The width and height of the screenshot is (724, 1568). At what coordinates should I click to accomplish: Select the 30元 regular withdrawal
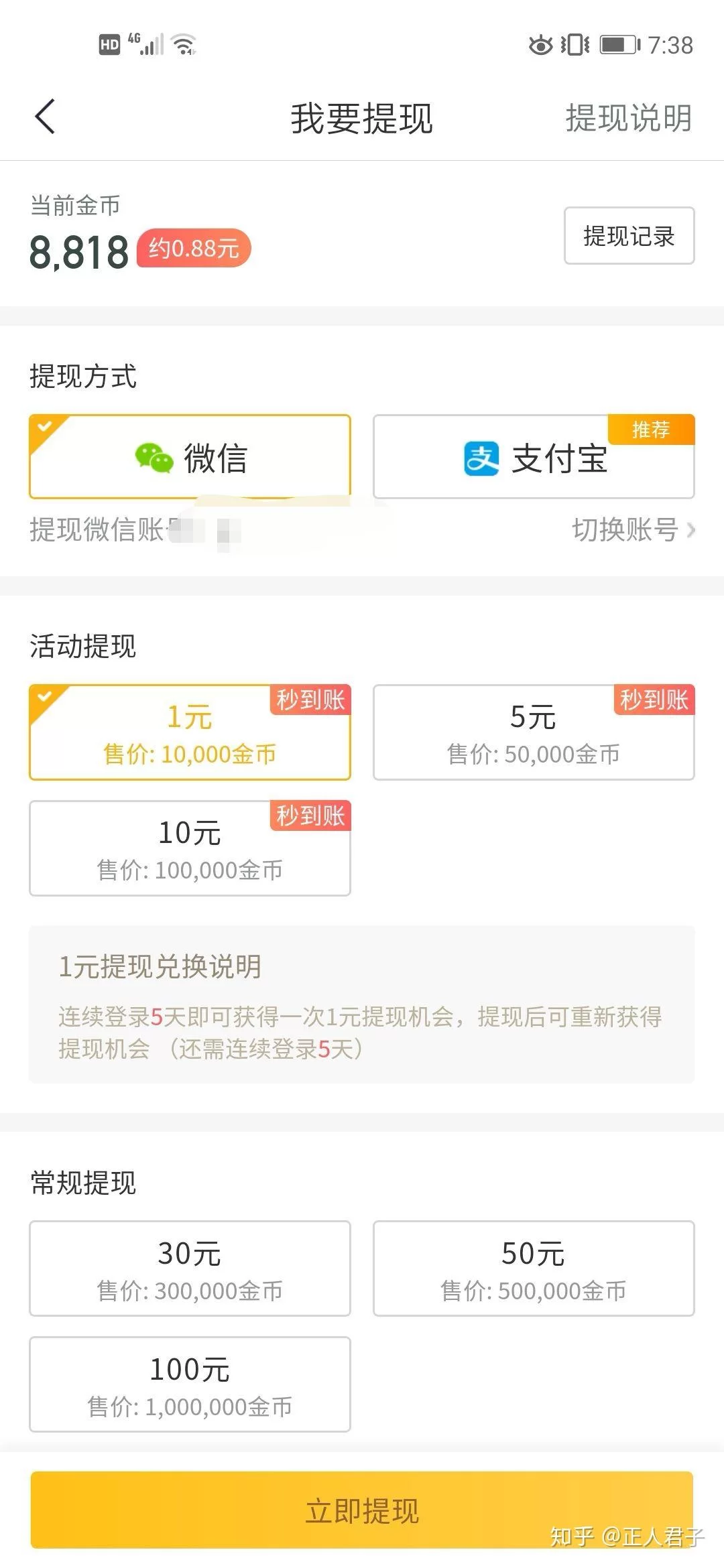tap(190, 1268)
